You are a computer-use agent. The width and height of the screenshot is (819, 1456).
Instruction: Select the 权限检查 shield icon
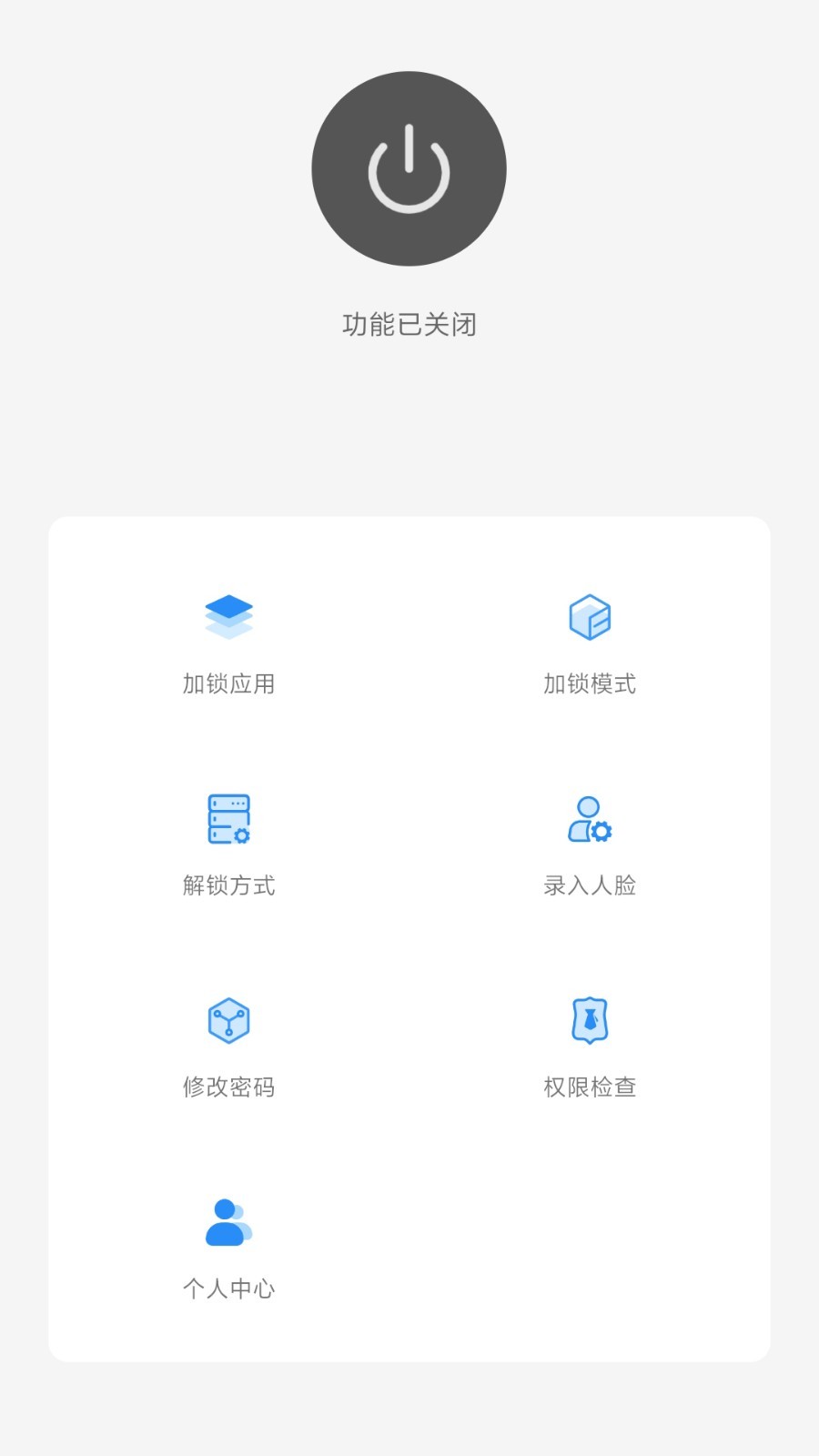[591, 1019]
